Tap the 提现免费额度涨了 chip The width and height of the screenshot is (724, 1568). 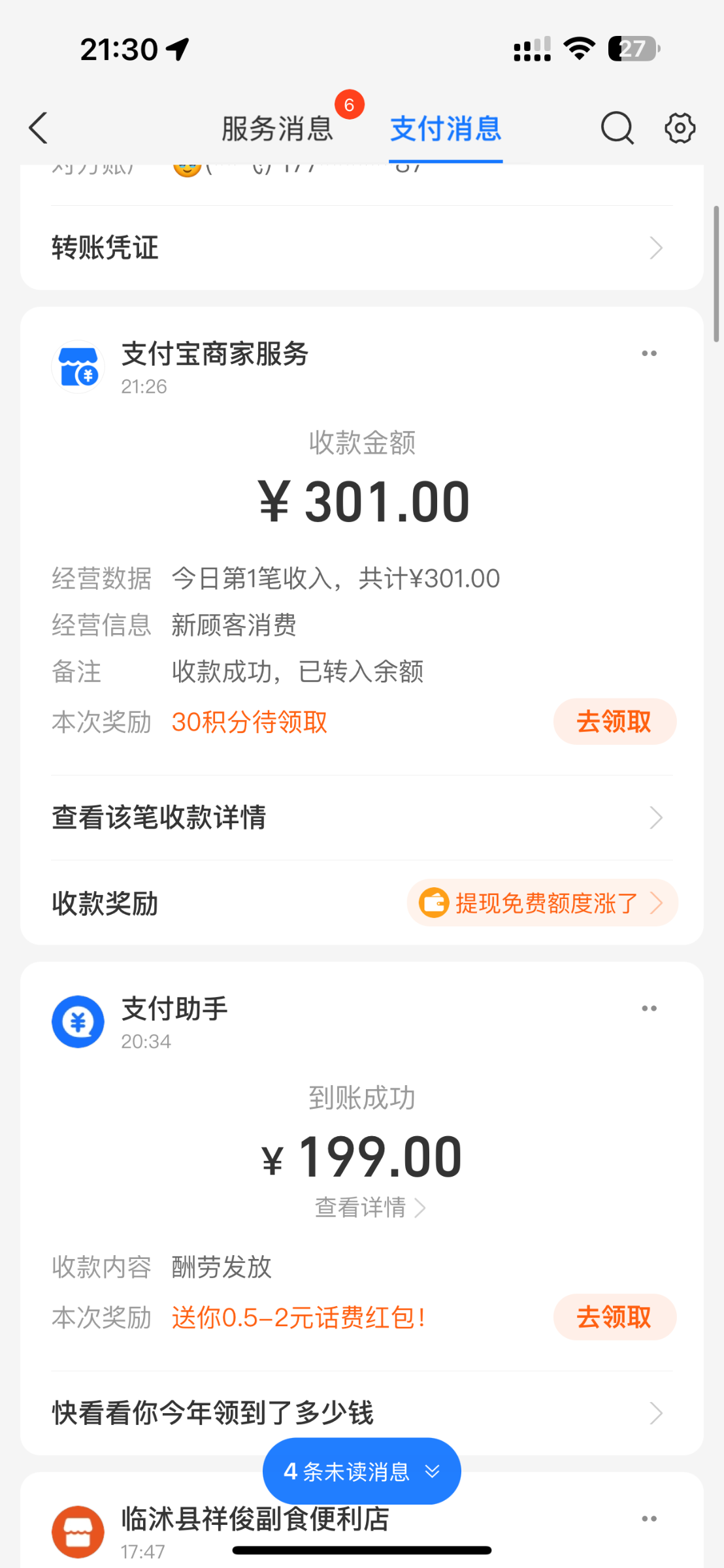point(542,903)
